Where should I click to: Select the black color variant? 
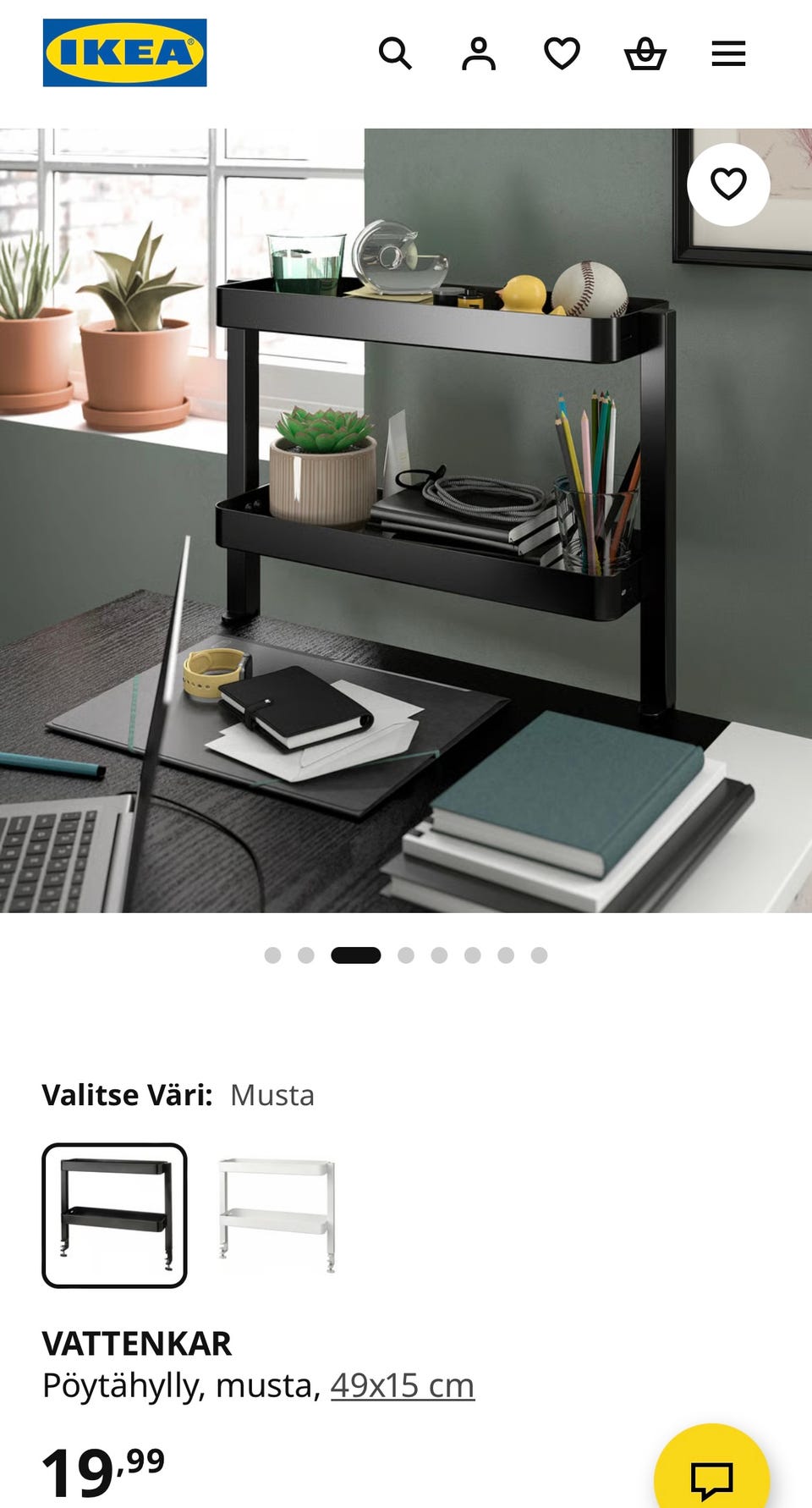[x=114, y=1215]
